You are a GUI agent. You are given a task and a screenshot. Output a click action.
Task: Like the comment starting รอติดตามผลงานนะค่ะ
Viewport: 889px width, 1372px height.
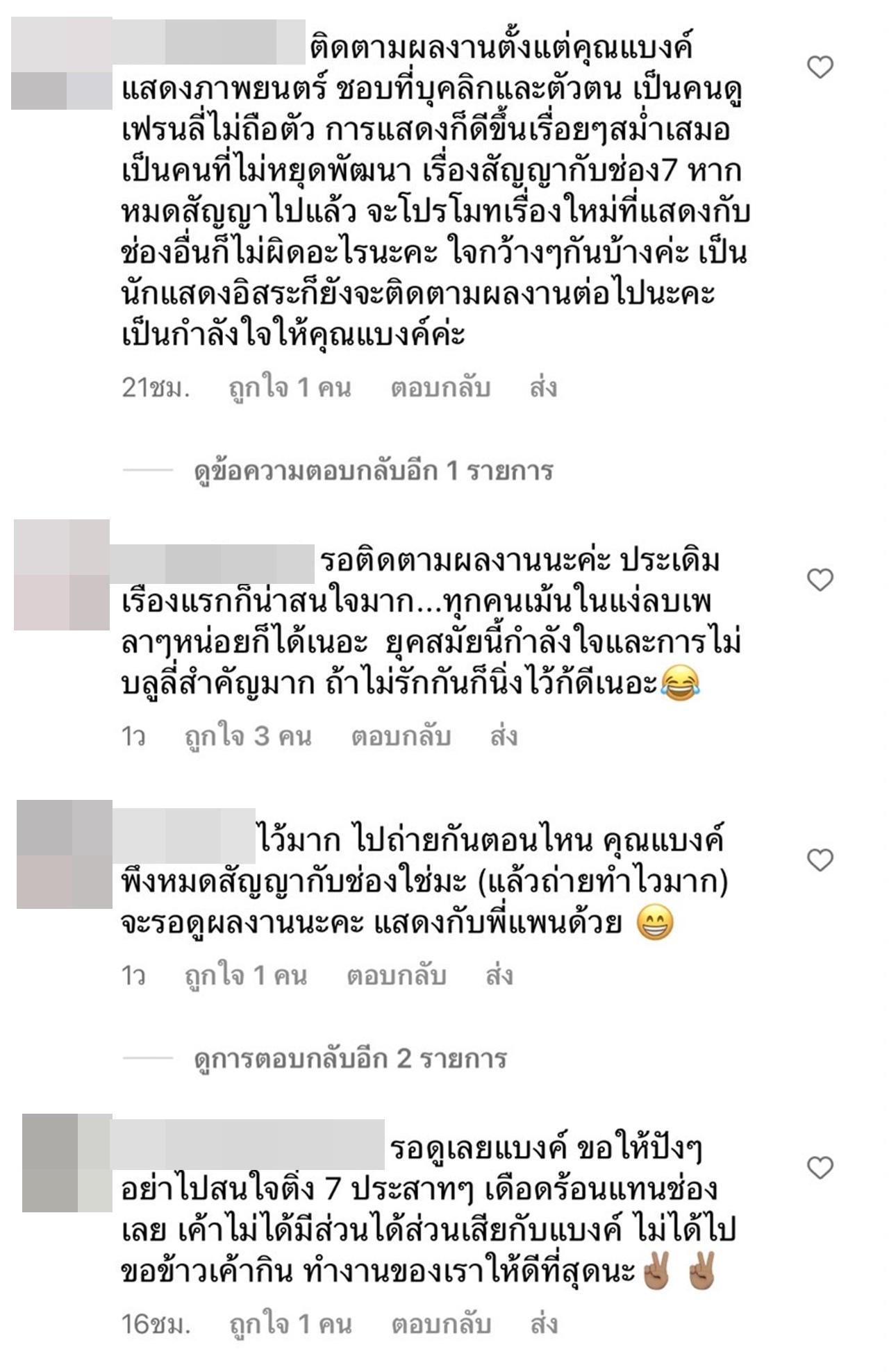pyautogui.click(x=820, y=580)
